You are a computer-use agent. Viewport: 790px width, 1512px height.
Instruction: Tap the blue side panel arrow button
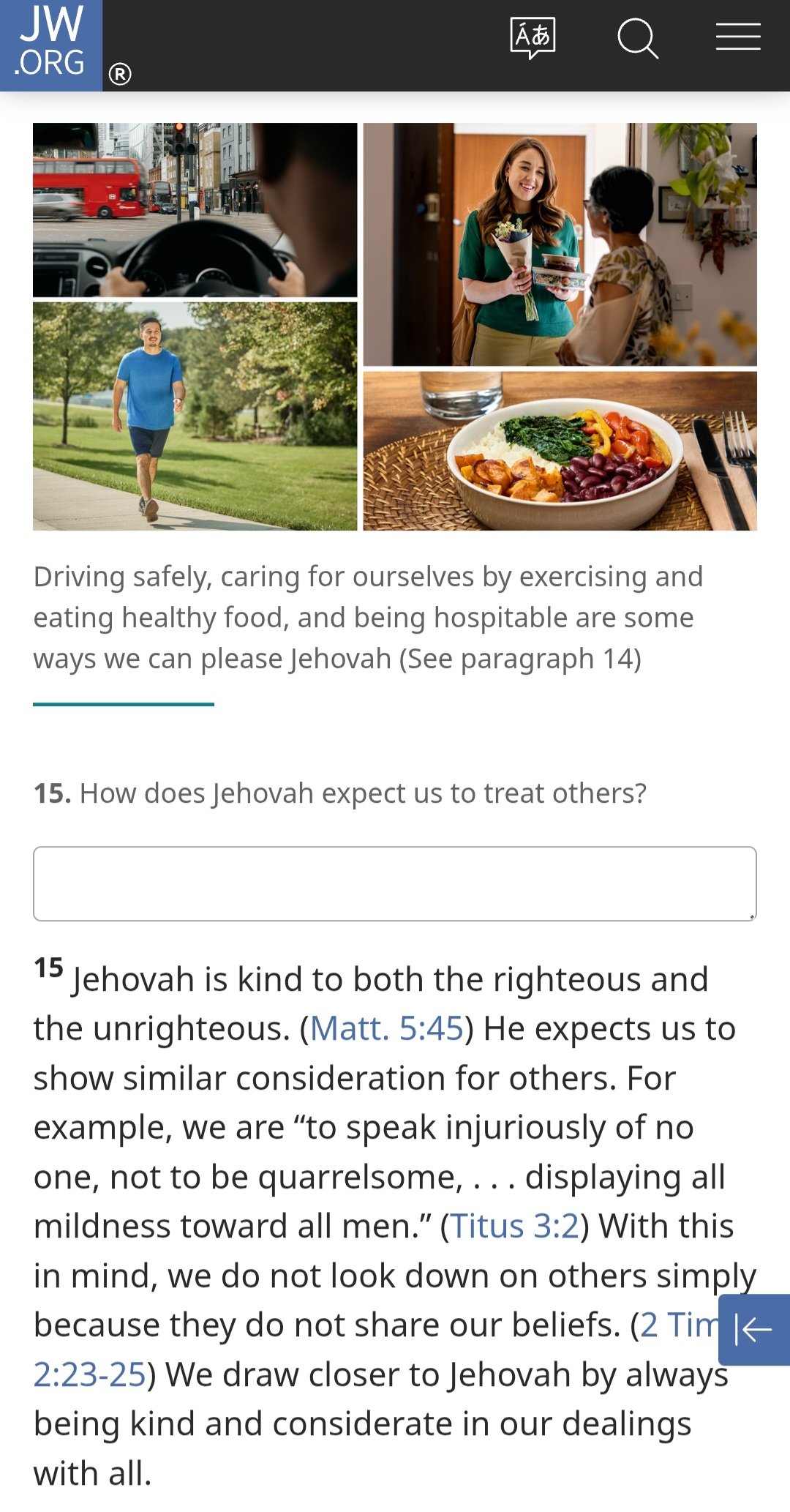753,1329
